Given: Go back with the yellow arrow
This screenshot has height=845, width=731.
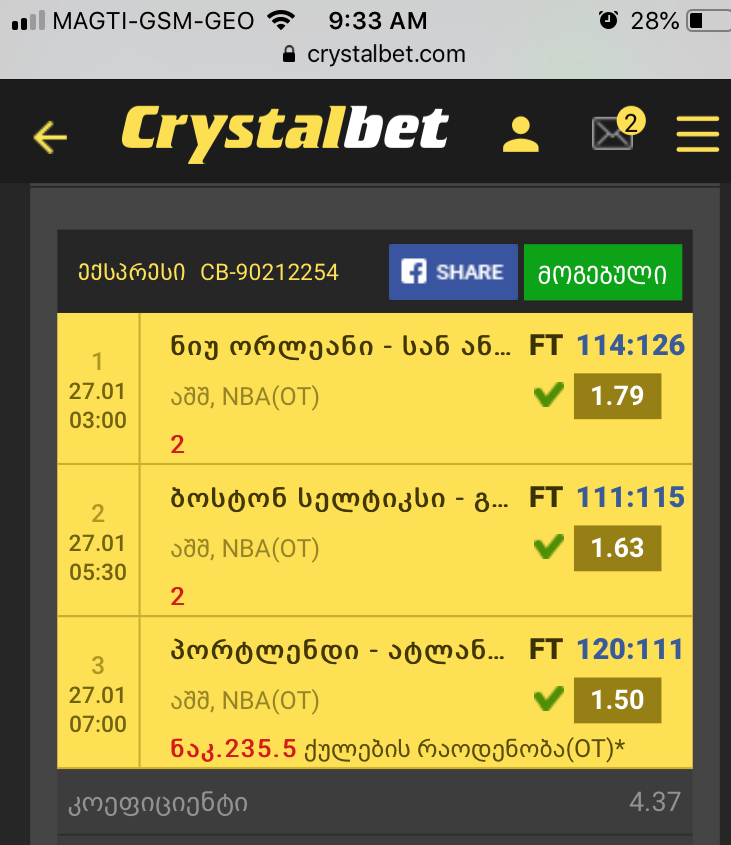Looking at the screenshot, I should click(50, 135).
